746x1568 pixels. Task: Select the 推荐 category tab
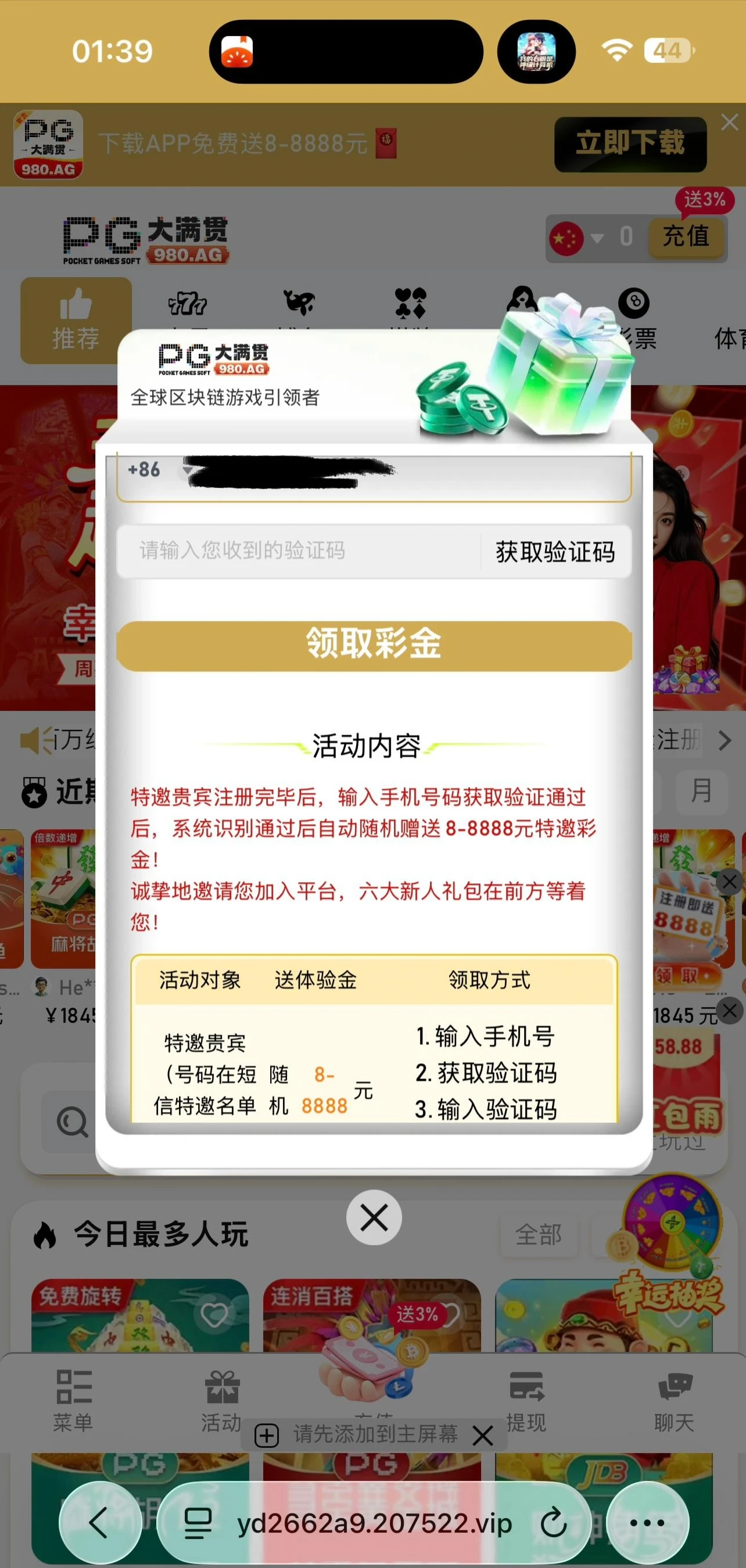pos(76,321)
